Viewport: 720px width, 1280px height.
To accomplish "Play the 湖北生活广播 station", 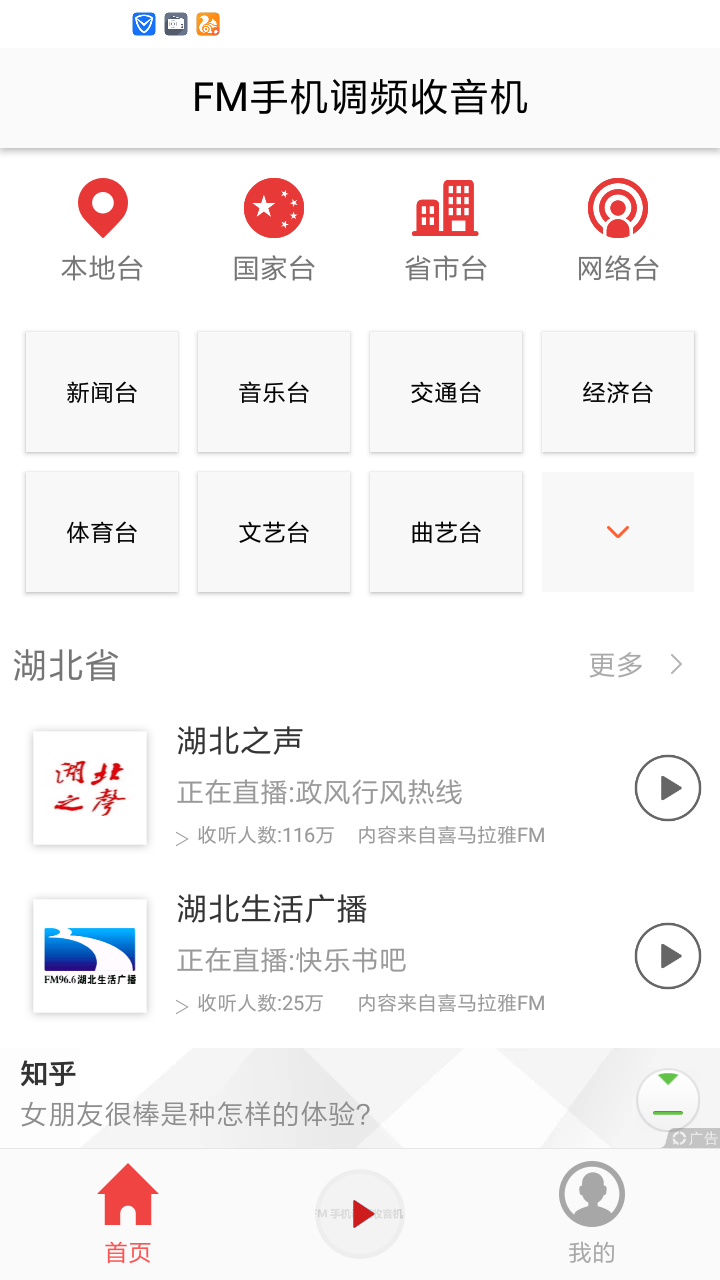I will coord(668,956).
